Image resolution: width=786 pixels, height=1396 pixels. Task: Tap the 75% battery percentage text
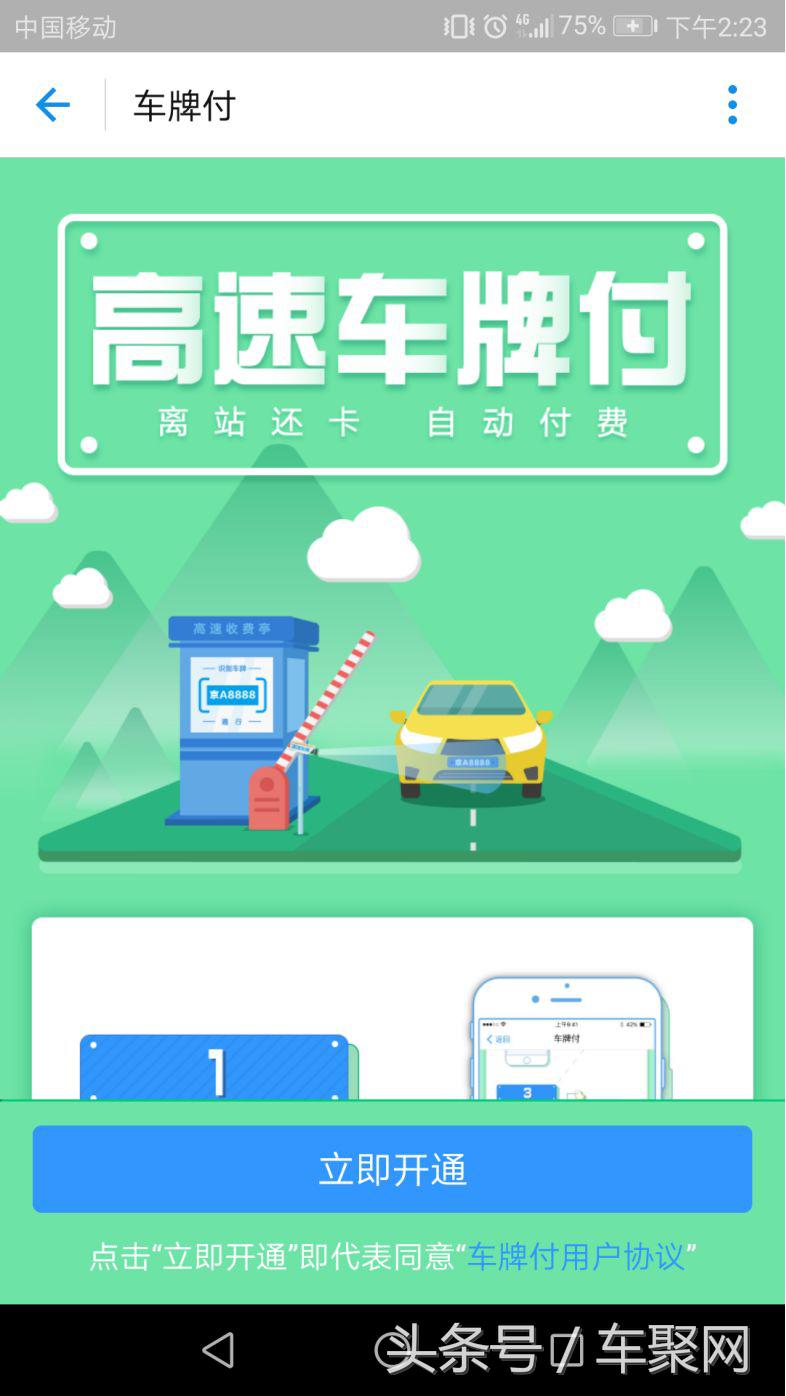pyautogui.click(x=580, y=26)
